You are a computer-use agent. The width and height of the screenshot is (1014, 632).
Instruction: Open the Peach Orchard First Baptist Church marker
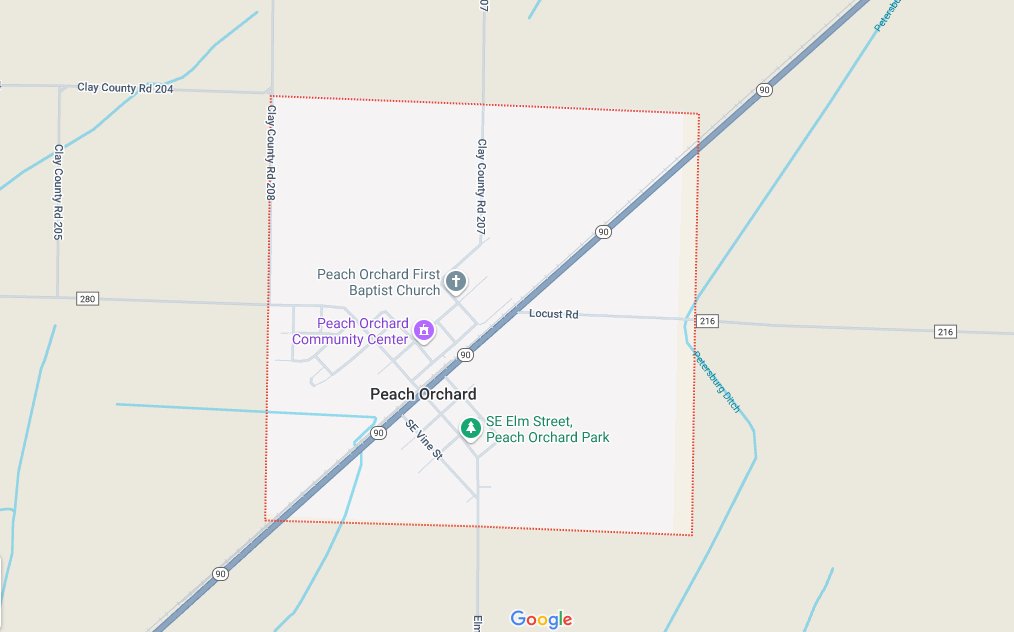[456, 281]
